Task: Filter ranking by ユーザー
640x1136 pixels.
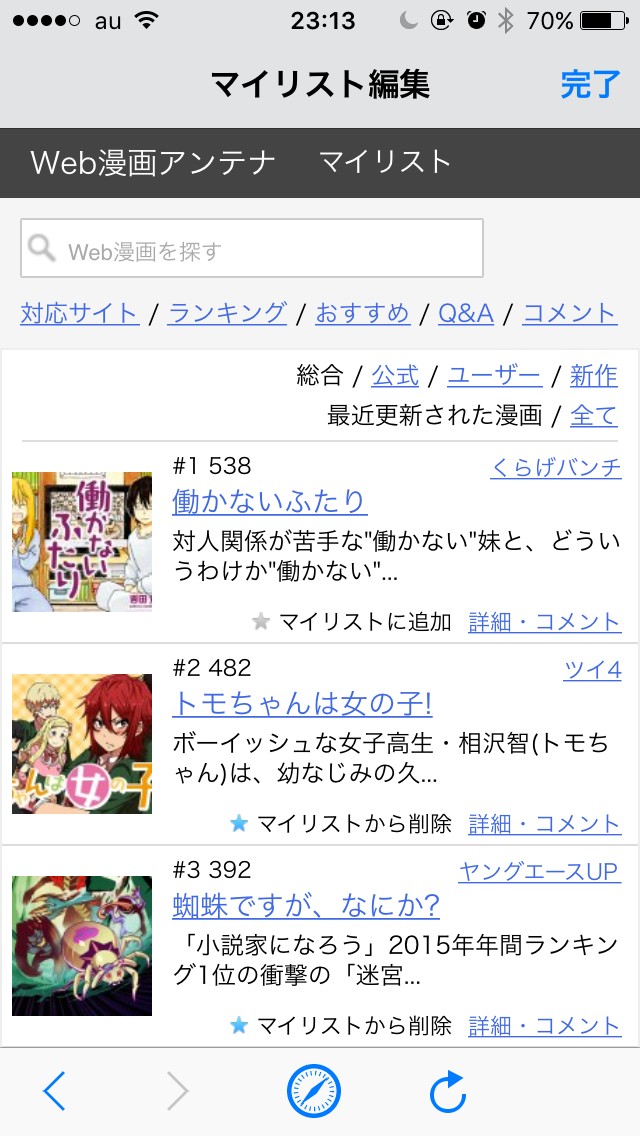Action: click(x=494, y=376)
